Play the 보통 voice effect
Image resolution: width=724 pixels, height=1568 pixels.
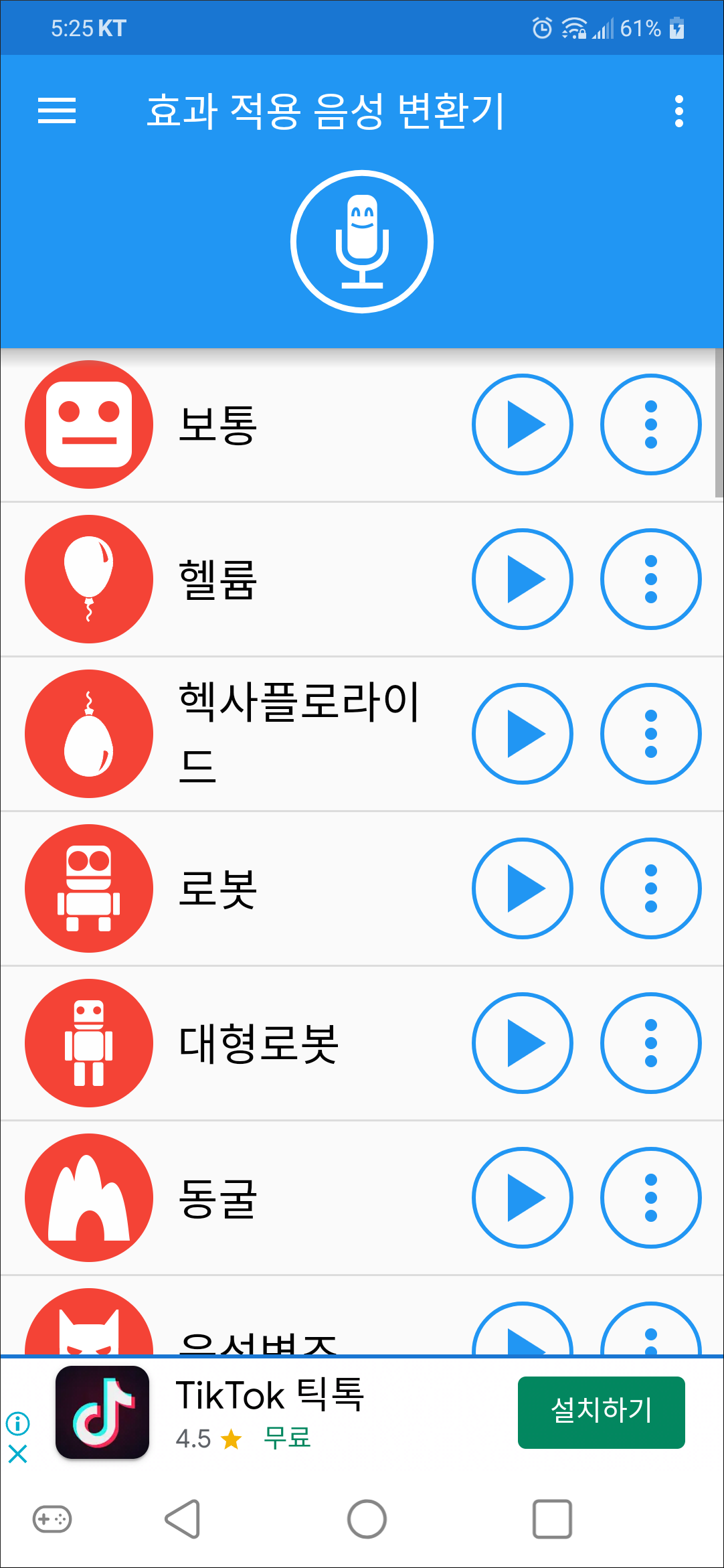[x=522, y=424]
